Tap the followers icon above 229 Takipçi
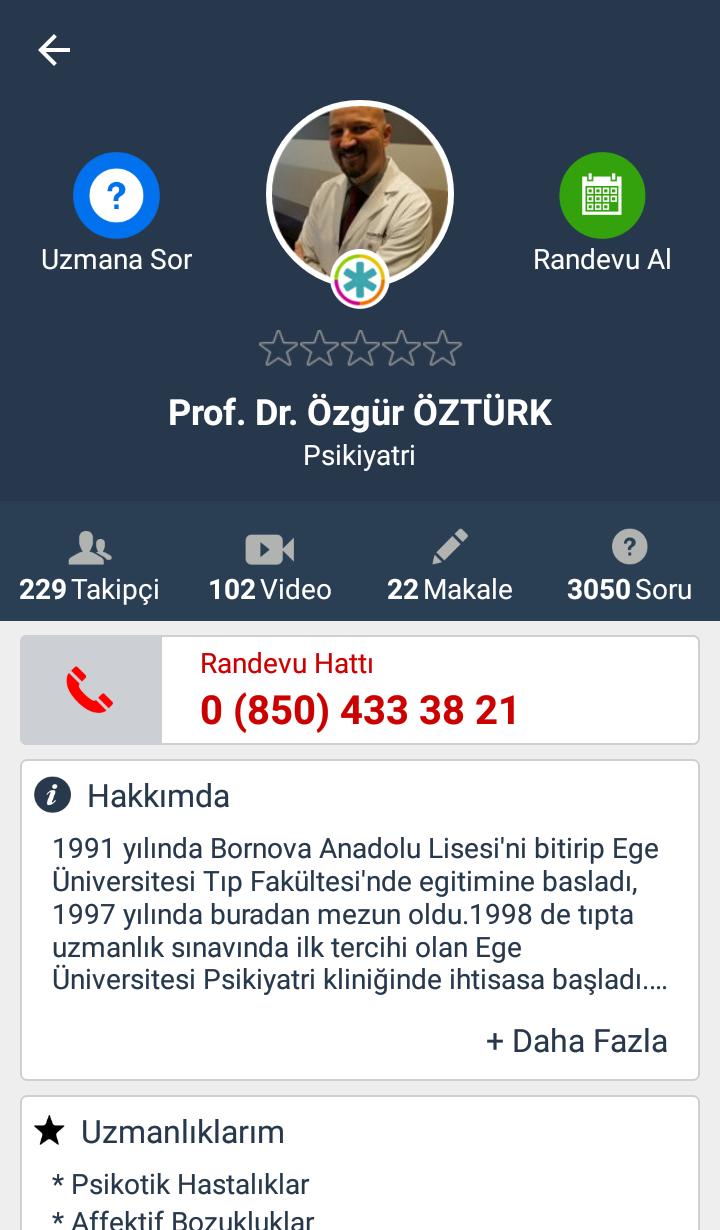This screenshot has height=1230, width=720. point(89,546)
